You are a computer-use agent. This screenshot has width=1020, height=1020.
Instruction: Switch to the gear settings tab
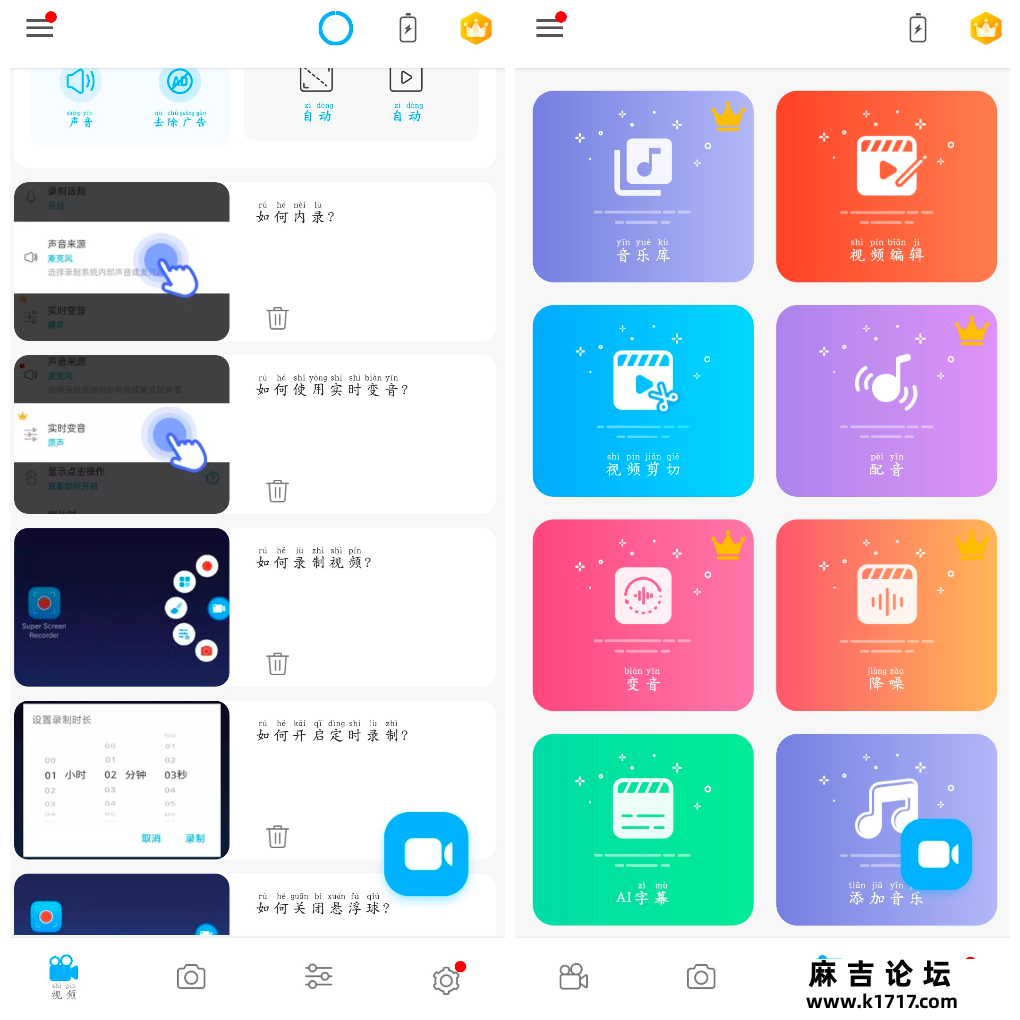pos(446,980)
